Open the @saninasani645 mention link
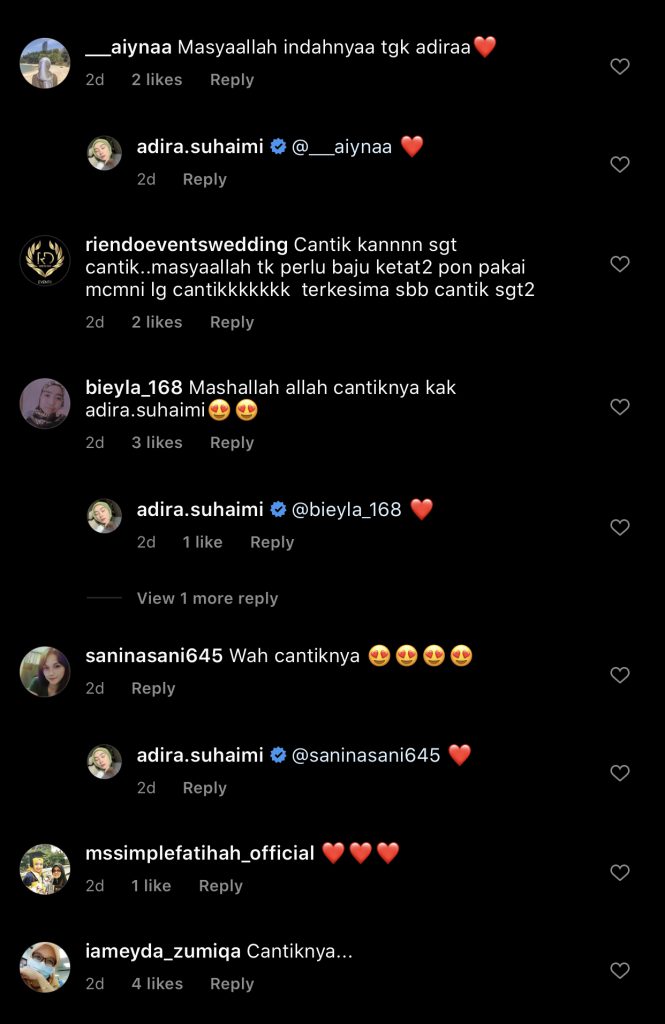 coord(366,756)
